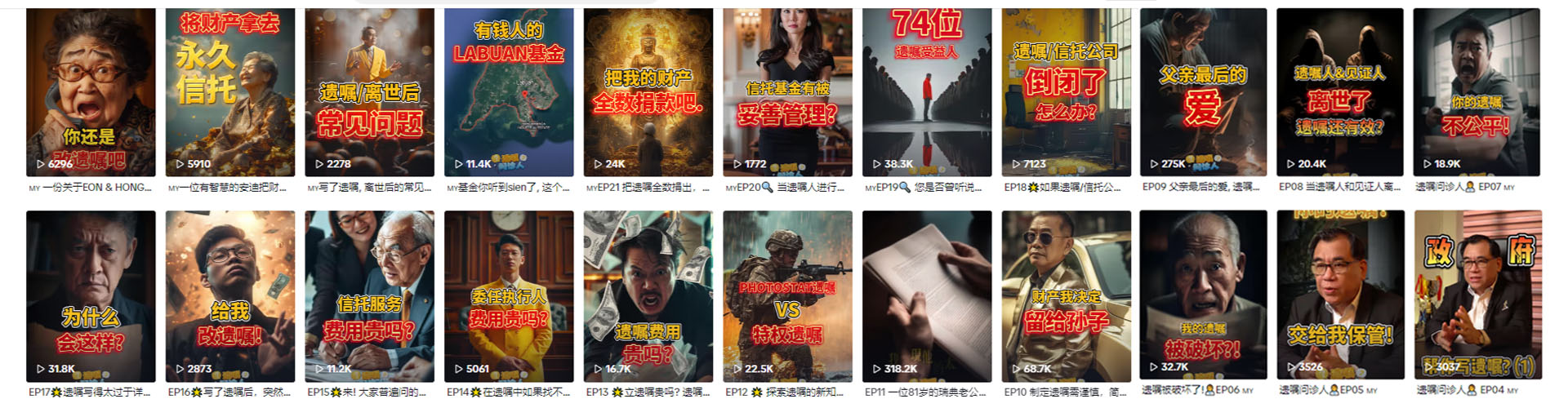Play EP09 父亲最后的爱 video
1568x408 pixels.
tap(1205, 92)
